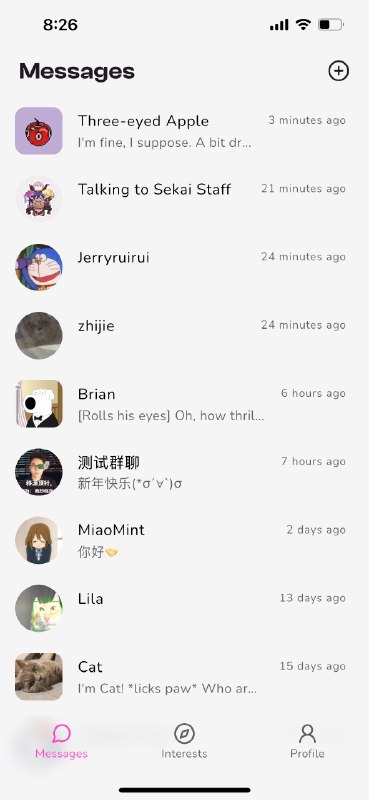Open the Three-eyed Apple conversation
Screen dimensions: 369x800
tap(184, 131)
